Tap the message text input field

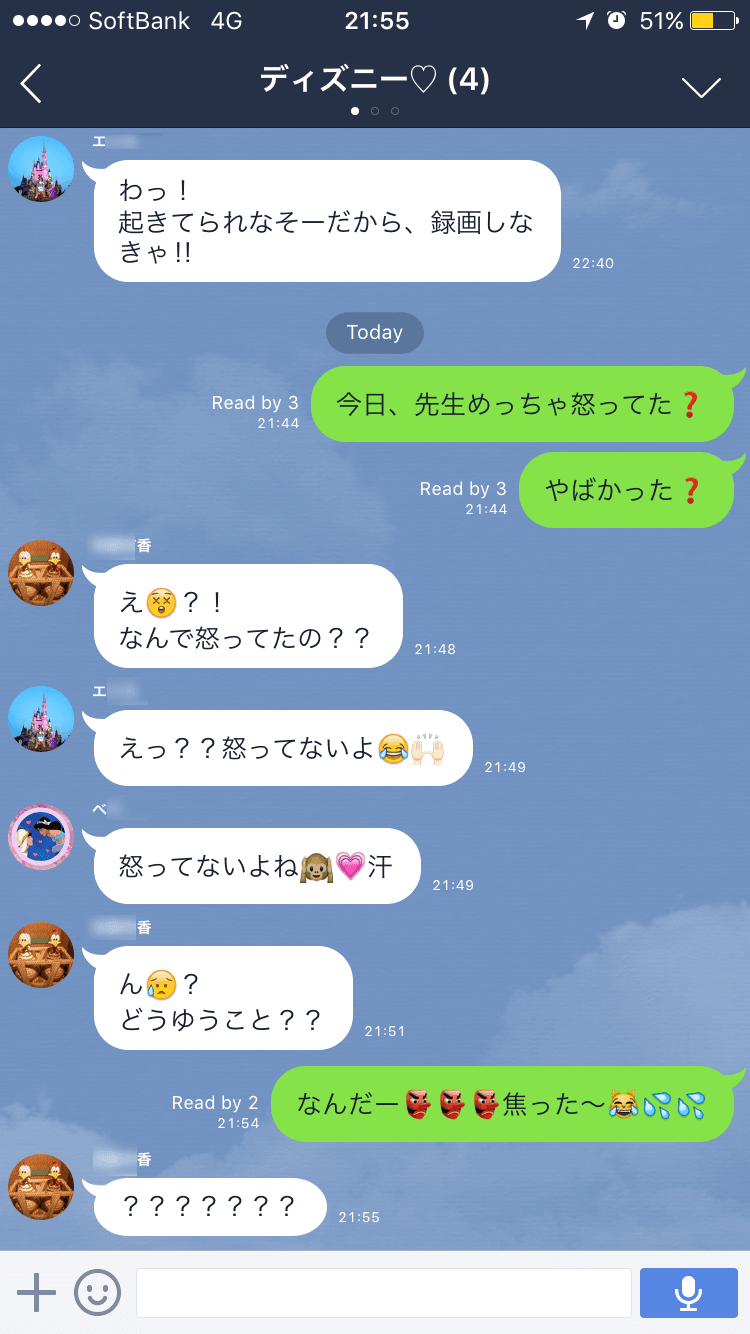pos(384,1293)
